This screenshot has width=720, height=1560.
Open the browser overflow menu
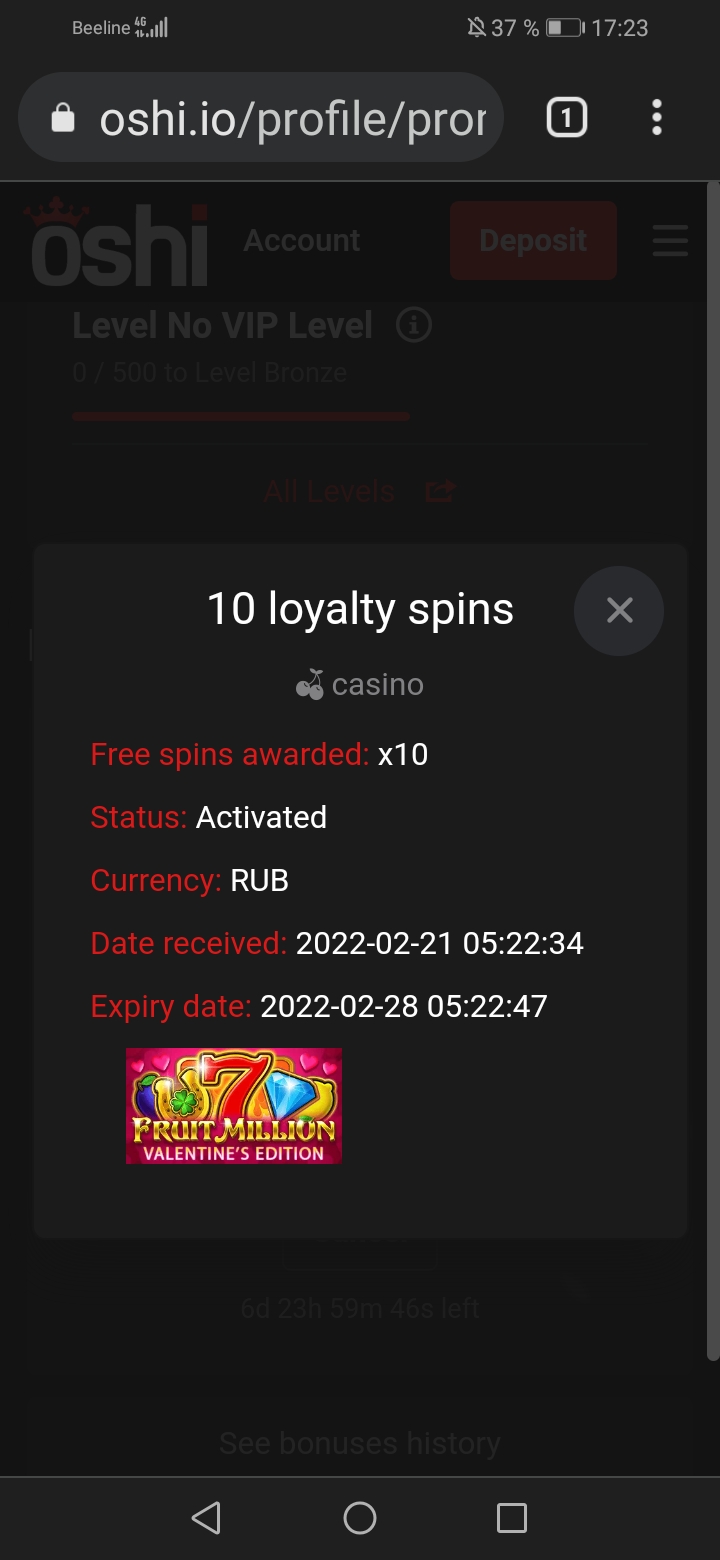pos(656,118)
